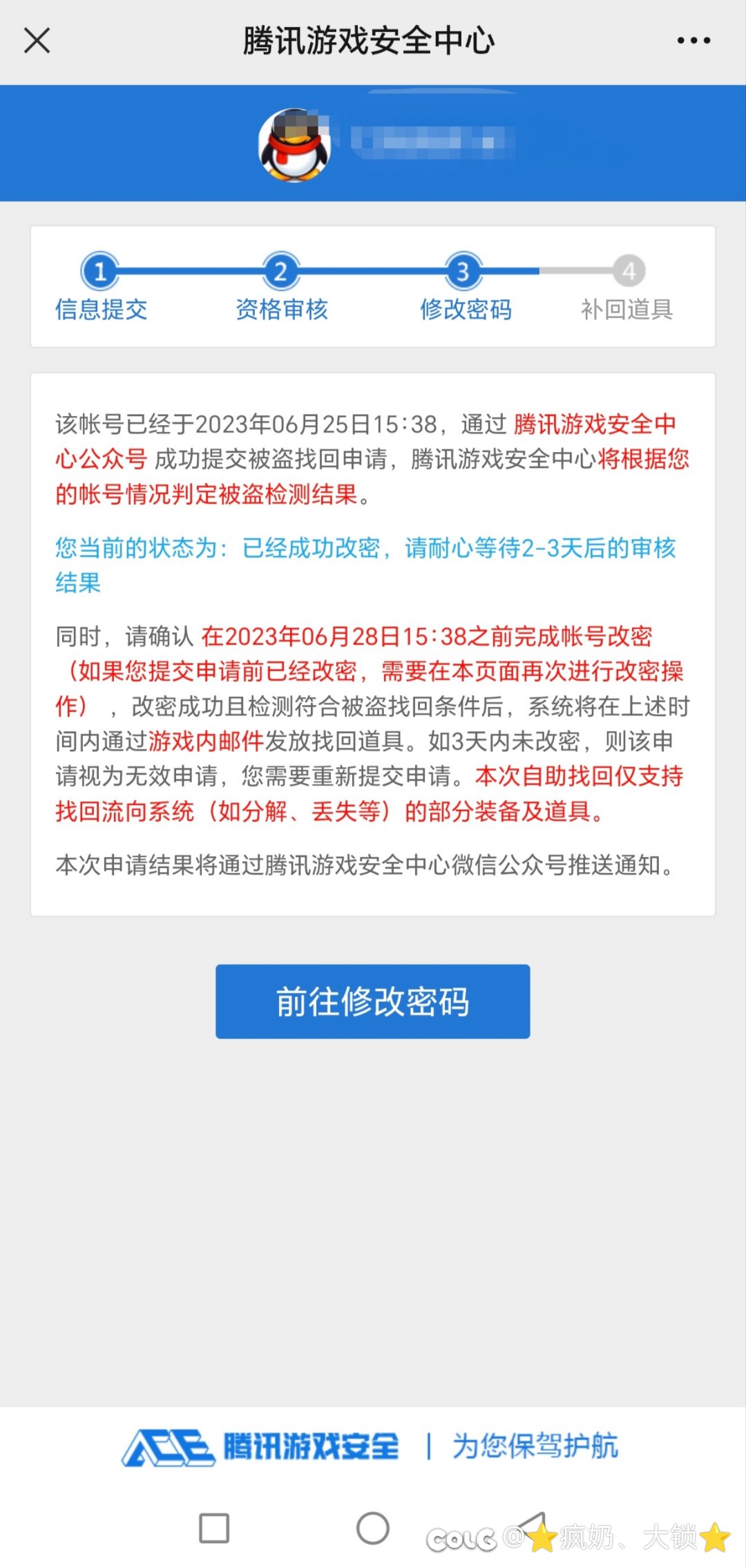
Task: Select the 腾讯游戏安全中心 title bar
Action: (x=370, y=39)
